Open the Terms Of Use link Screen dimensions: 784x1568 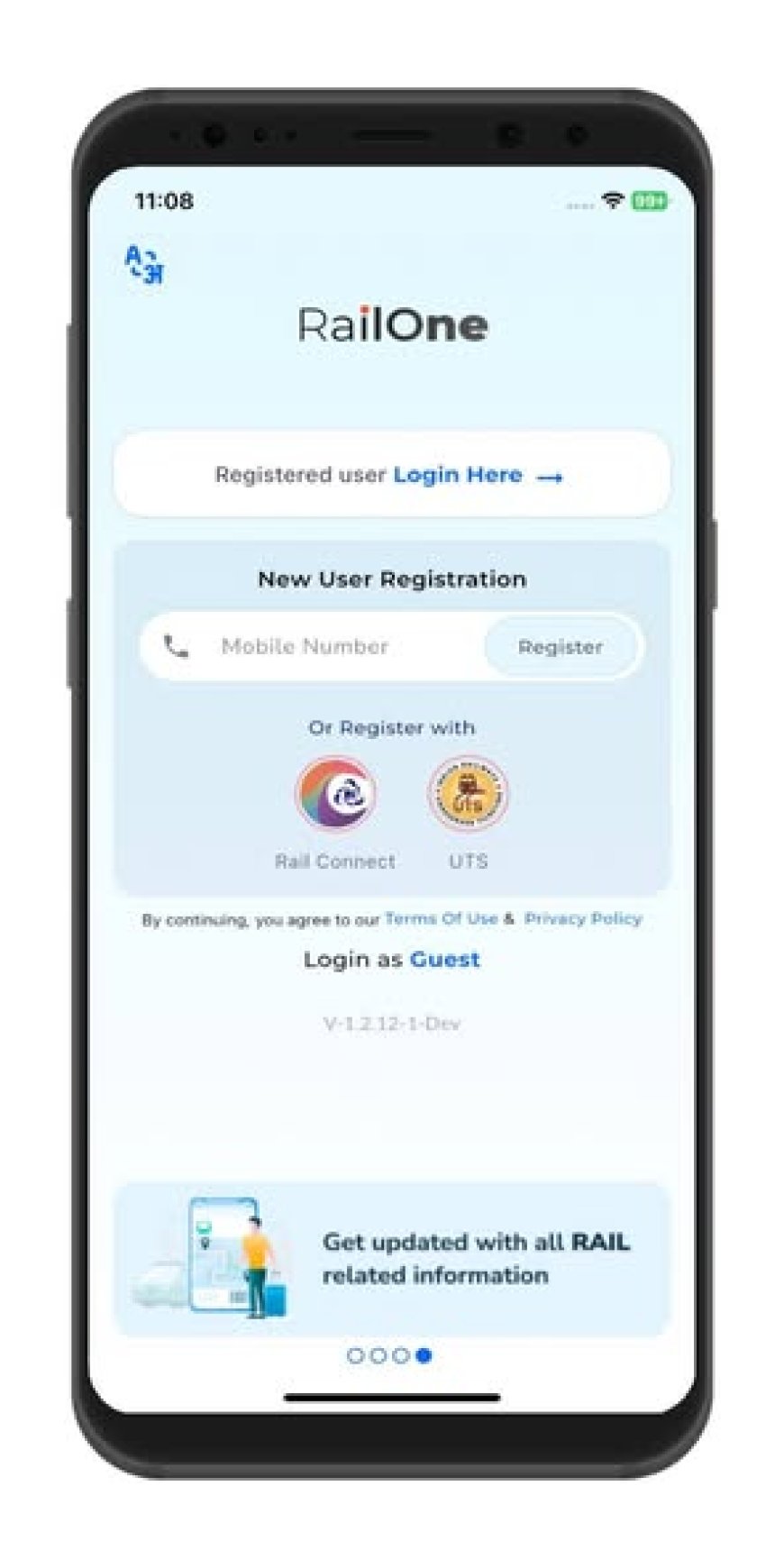[x=441, y=918]
